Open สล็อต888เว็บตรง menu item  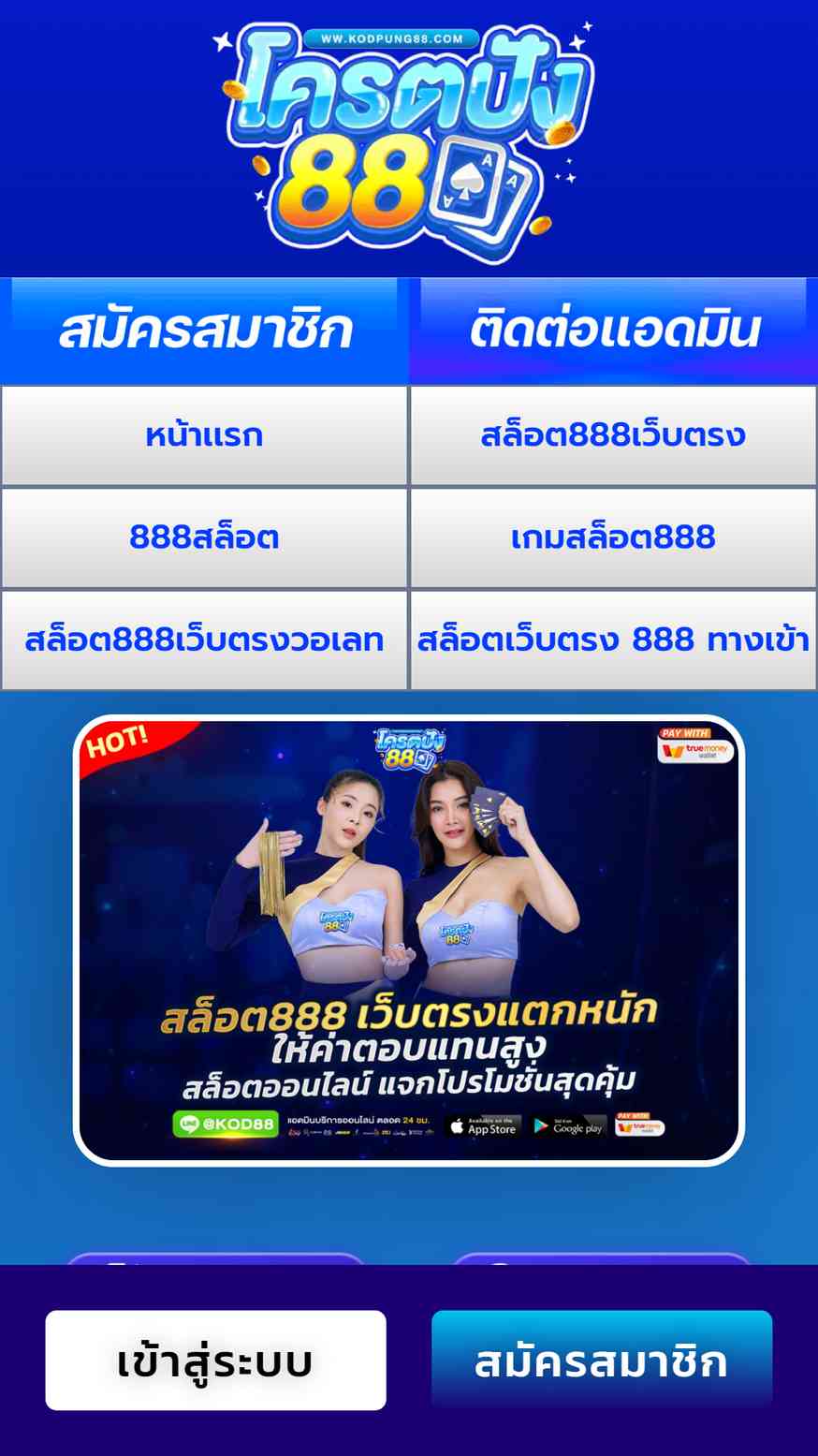pos(613,435)
